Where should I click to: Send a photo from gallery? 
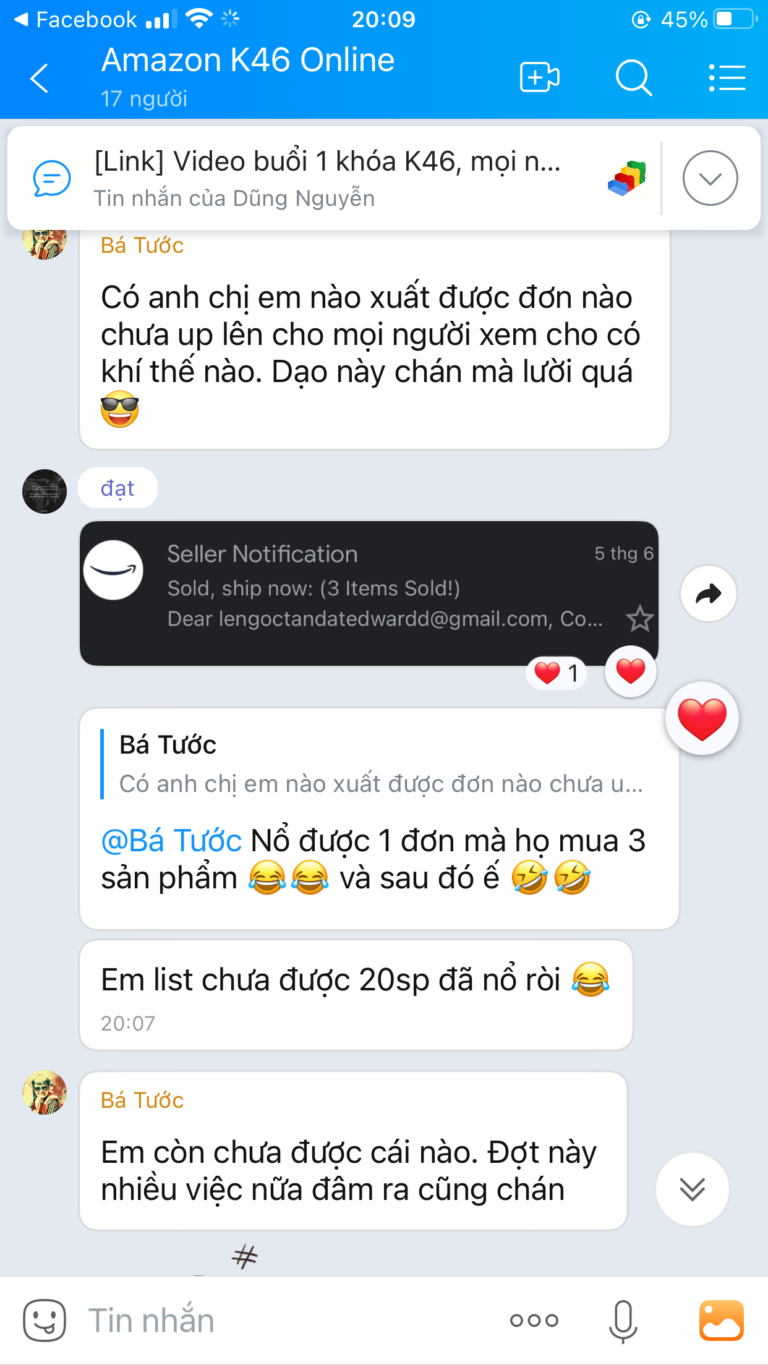click(x=721, y=1320)
